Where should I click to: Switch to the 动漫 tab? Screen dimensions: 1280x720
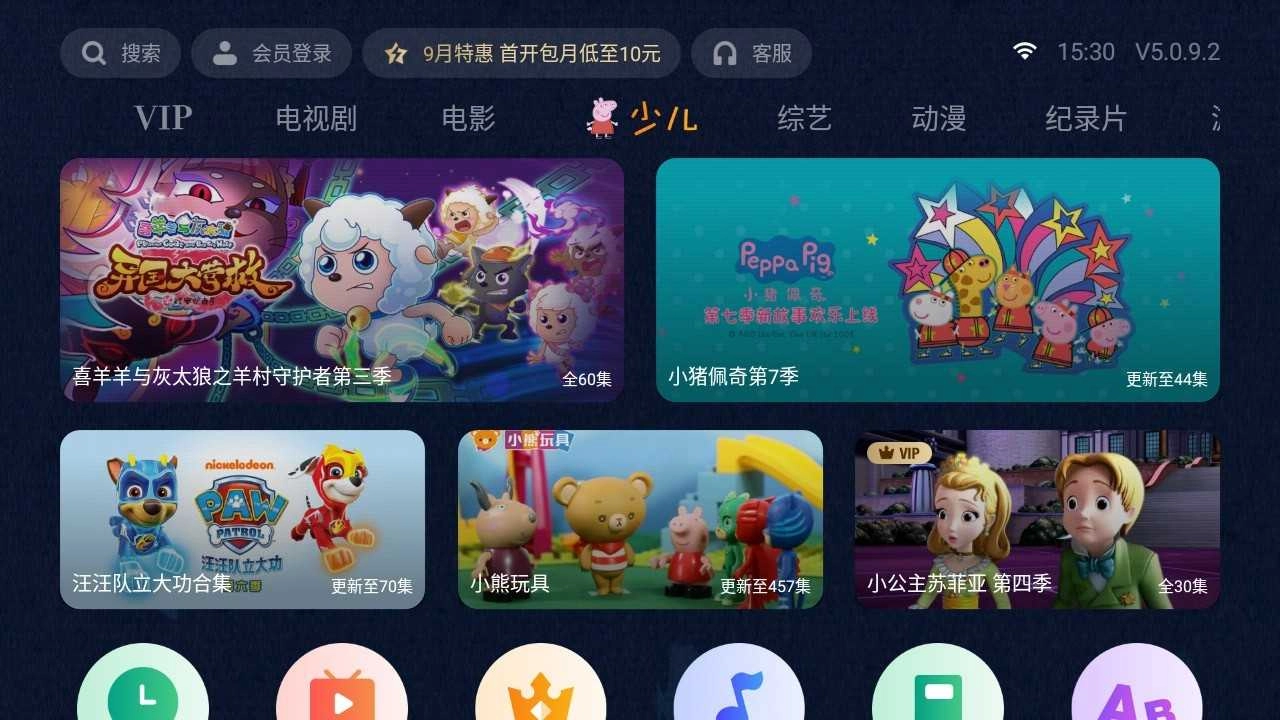tap(938, 118)
